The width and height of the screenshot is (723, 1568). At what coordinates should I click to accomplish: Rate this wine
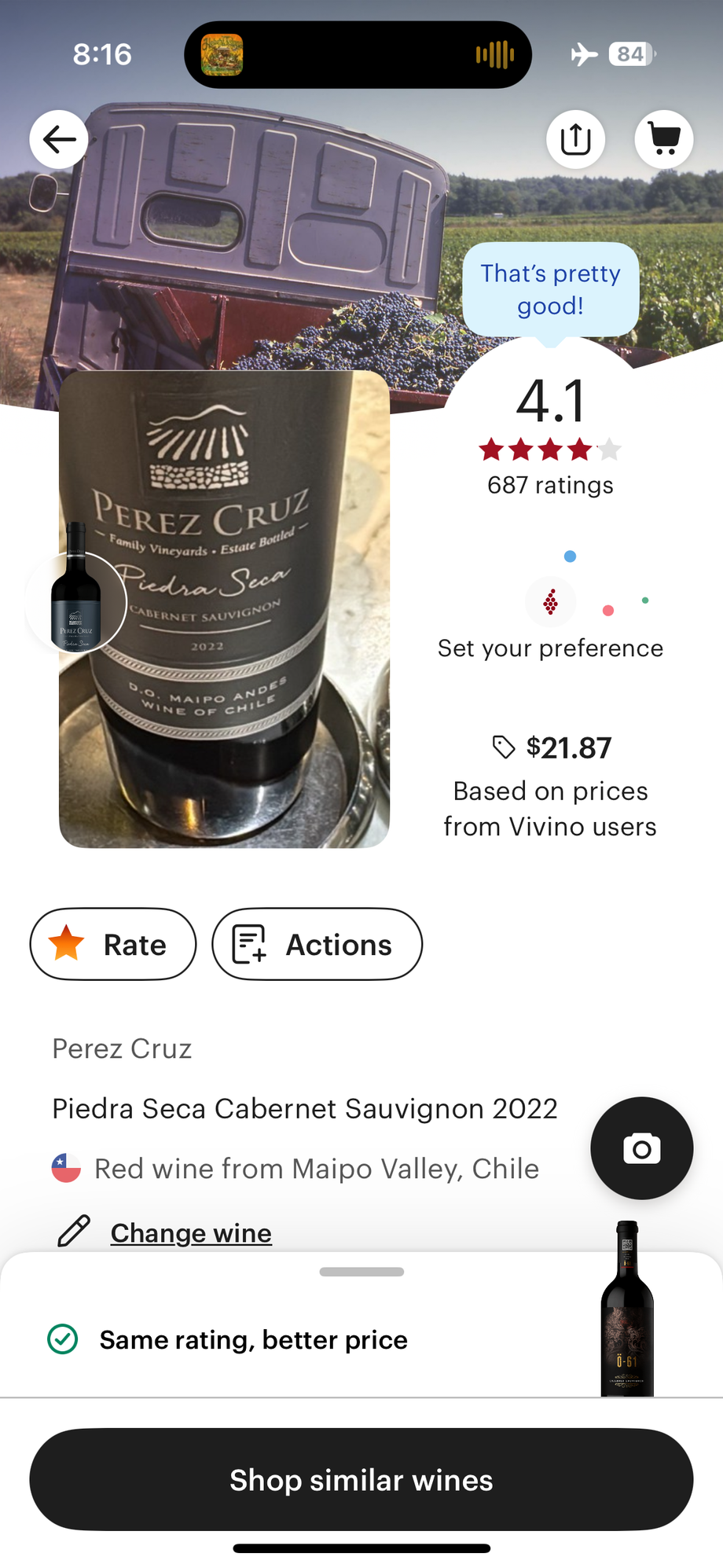(113, 944)
